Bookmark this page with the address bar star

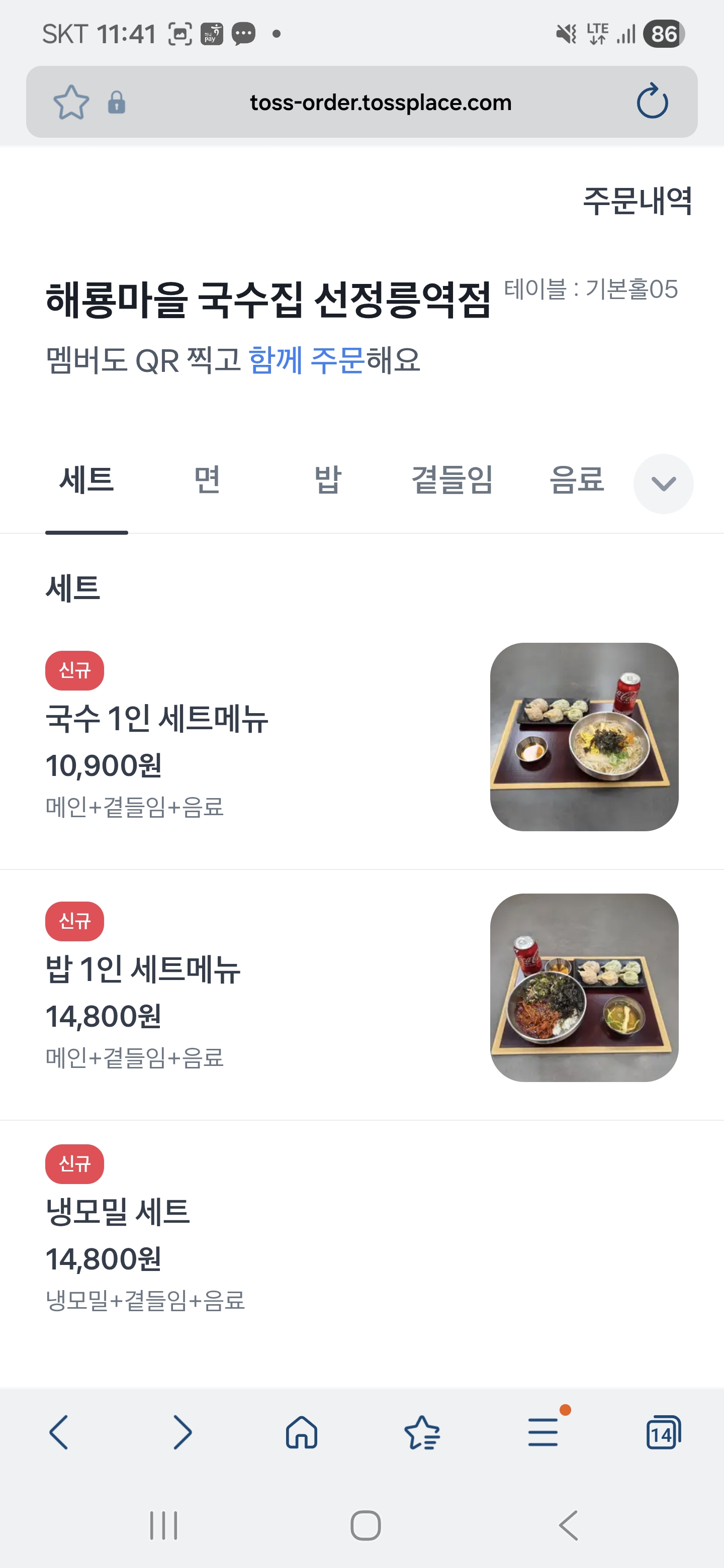point(71,102)
